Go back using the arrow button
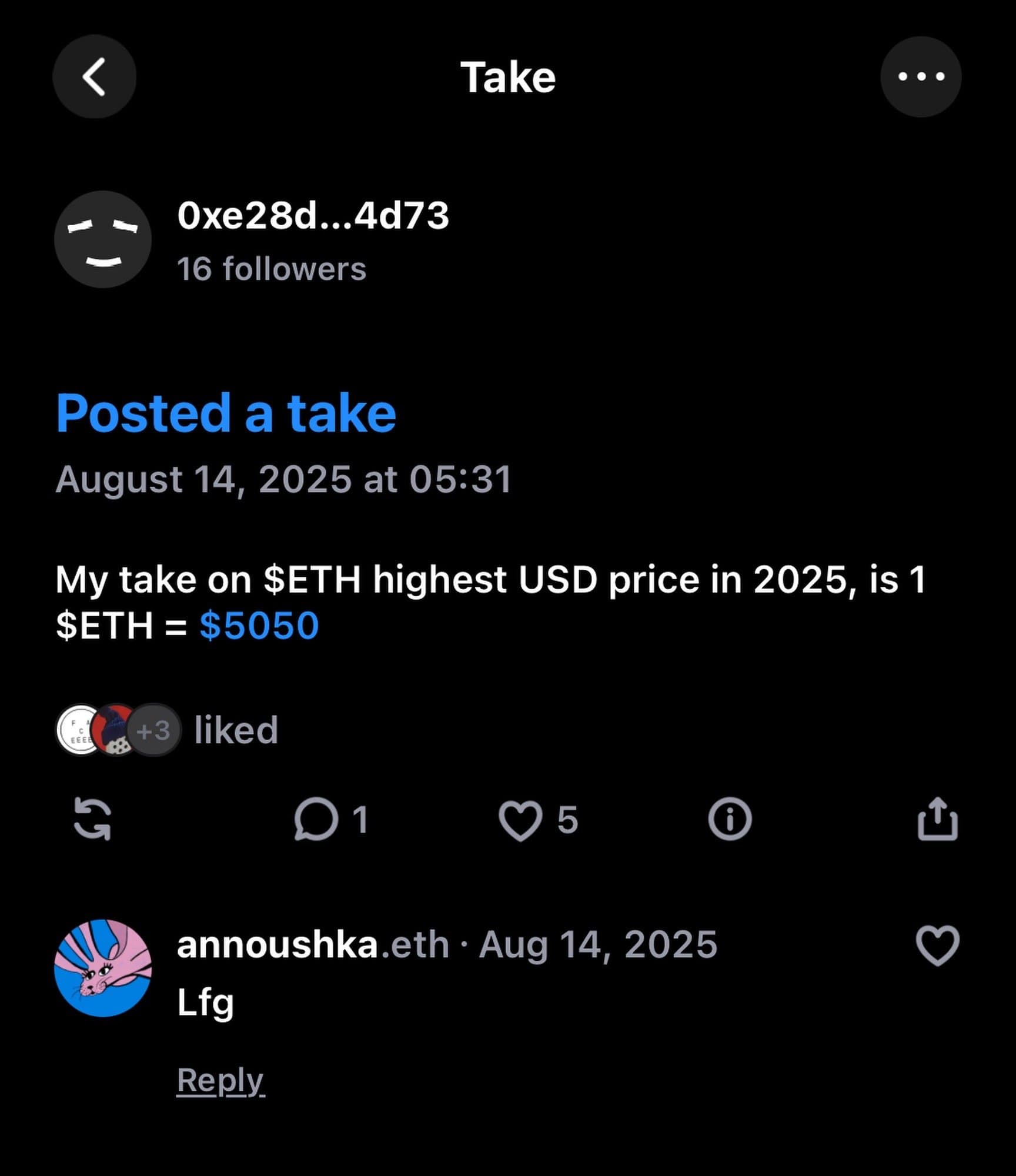This screenshot has height=1176, width=1016. coord(94,76)
